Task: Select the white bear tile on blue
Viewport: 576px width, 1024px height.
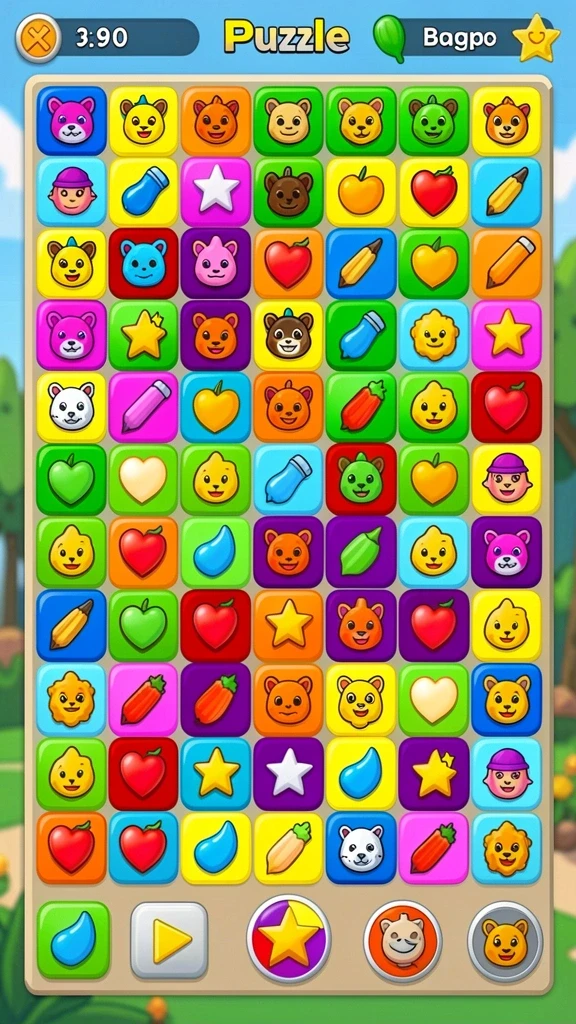Action: click(361, 847)
